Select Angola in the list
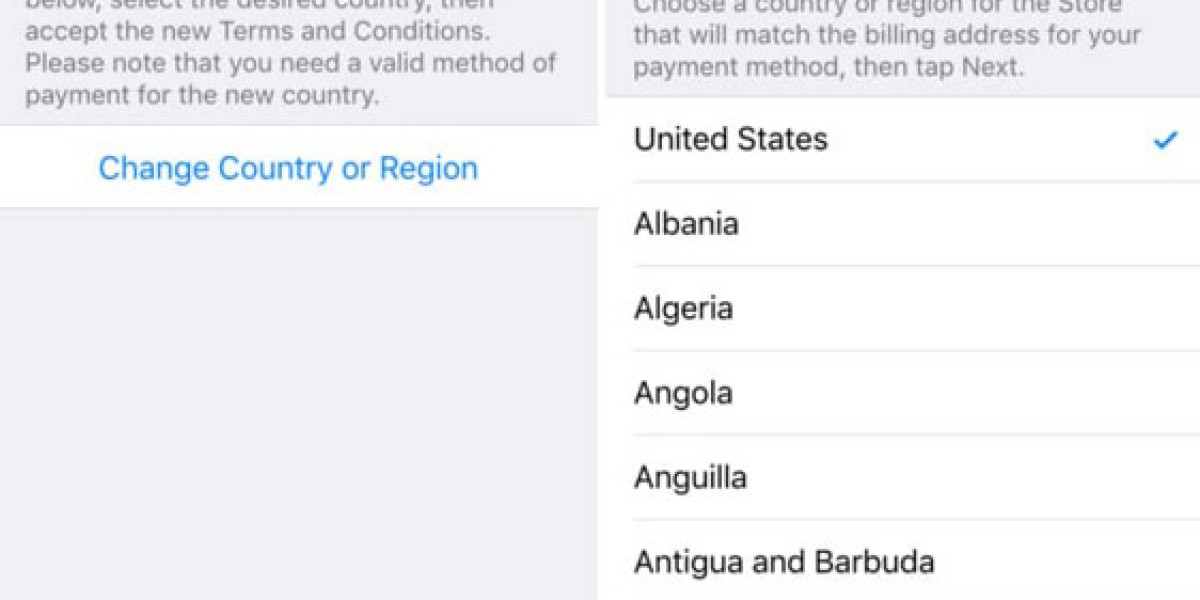 pyautogui.click(x=683, y=393)
